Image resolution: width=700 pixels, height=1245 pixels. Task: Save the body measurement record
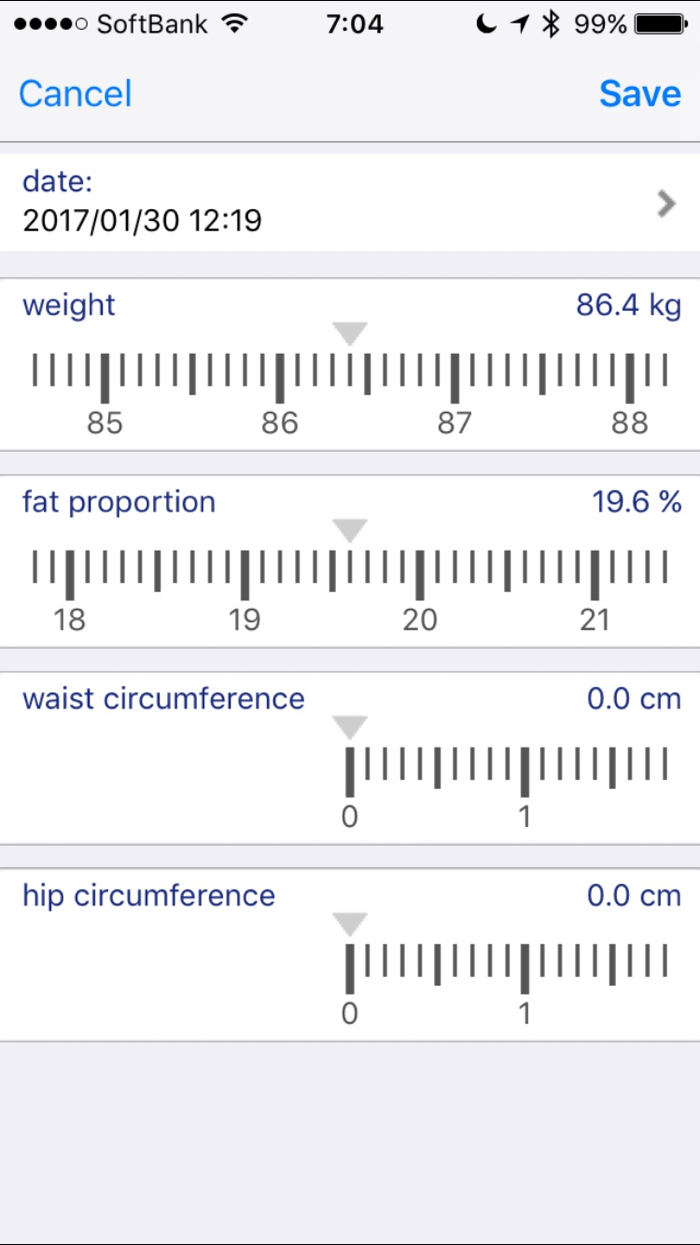pyautogui.click(x=640, y=94)
